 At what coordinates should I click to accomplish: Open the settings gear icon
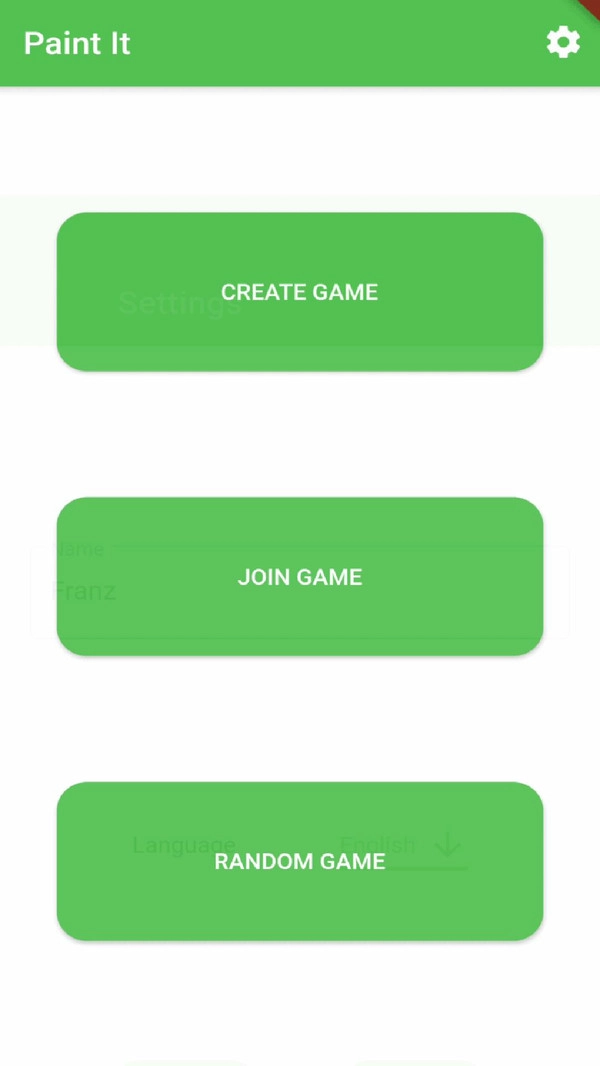click(563, 43)
